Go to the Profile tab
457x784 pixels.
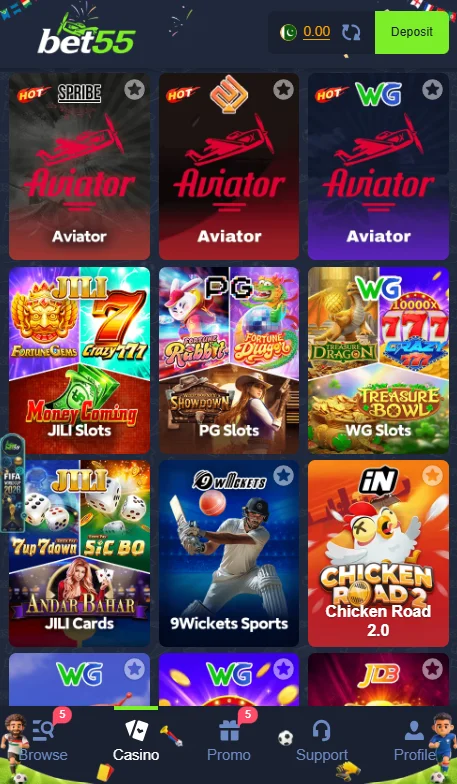(414, 740)
